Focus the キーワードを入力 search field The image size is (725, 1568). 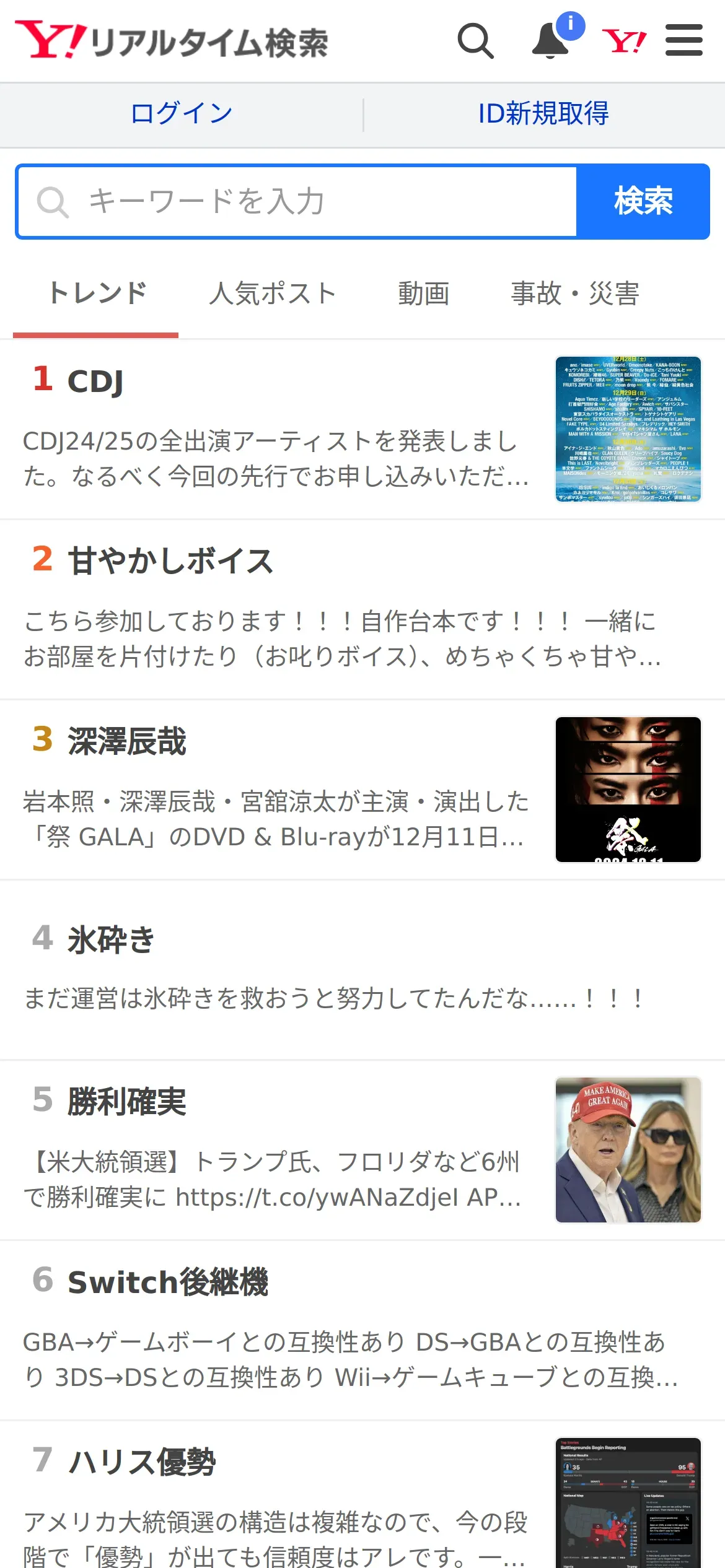(297, 202)
